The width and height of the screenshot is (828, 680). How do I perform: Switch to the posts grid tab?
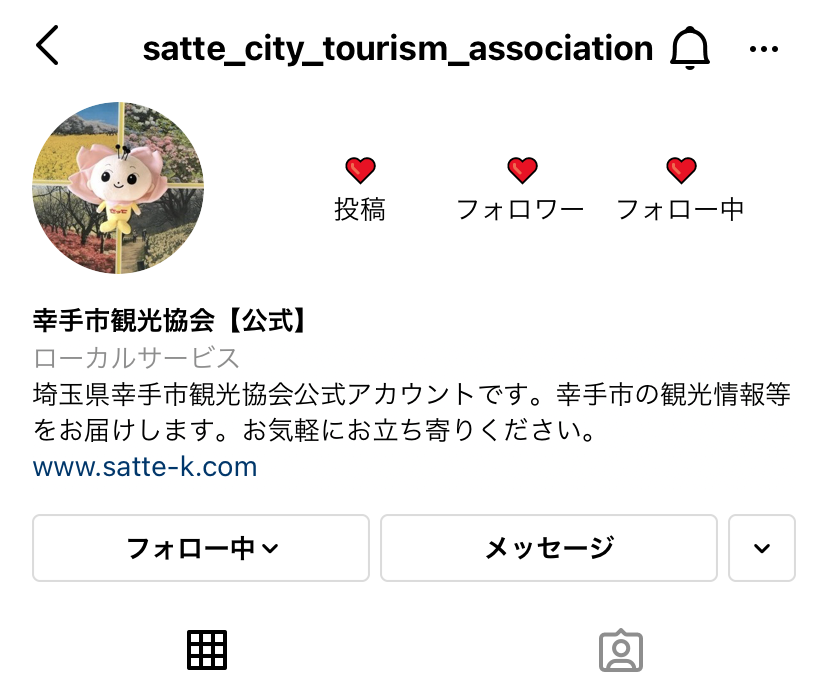[x=207, y=650]
